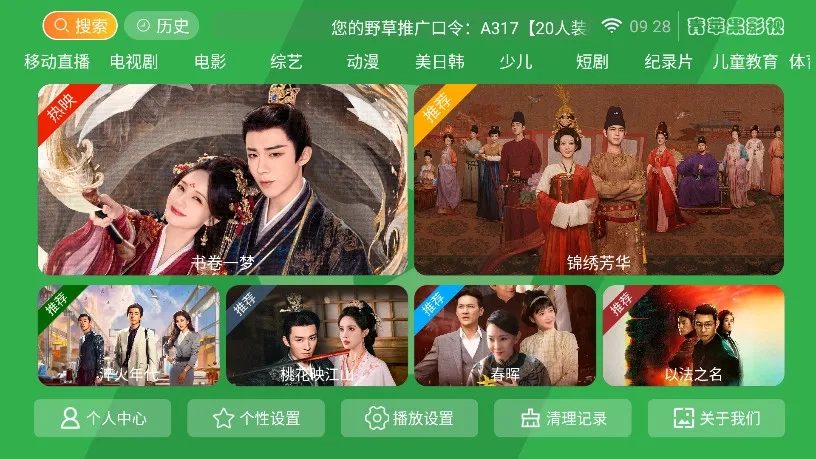The width and height of the screenshot is (816, 459).
Task: Tap 清理记录 to clear records
Action: [563, 418]
